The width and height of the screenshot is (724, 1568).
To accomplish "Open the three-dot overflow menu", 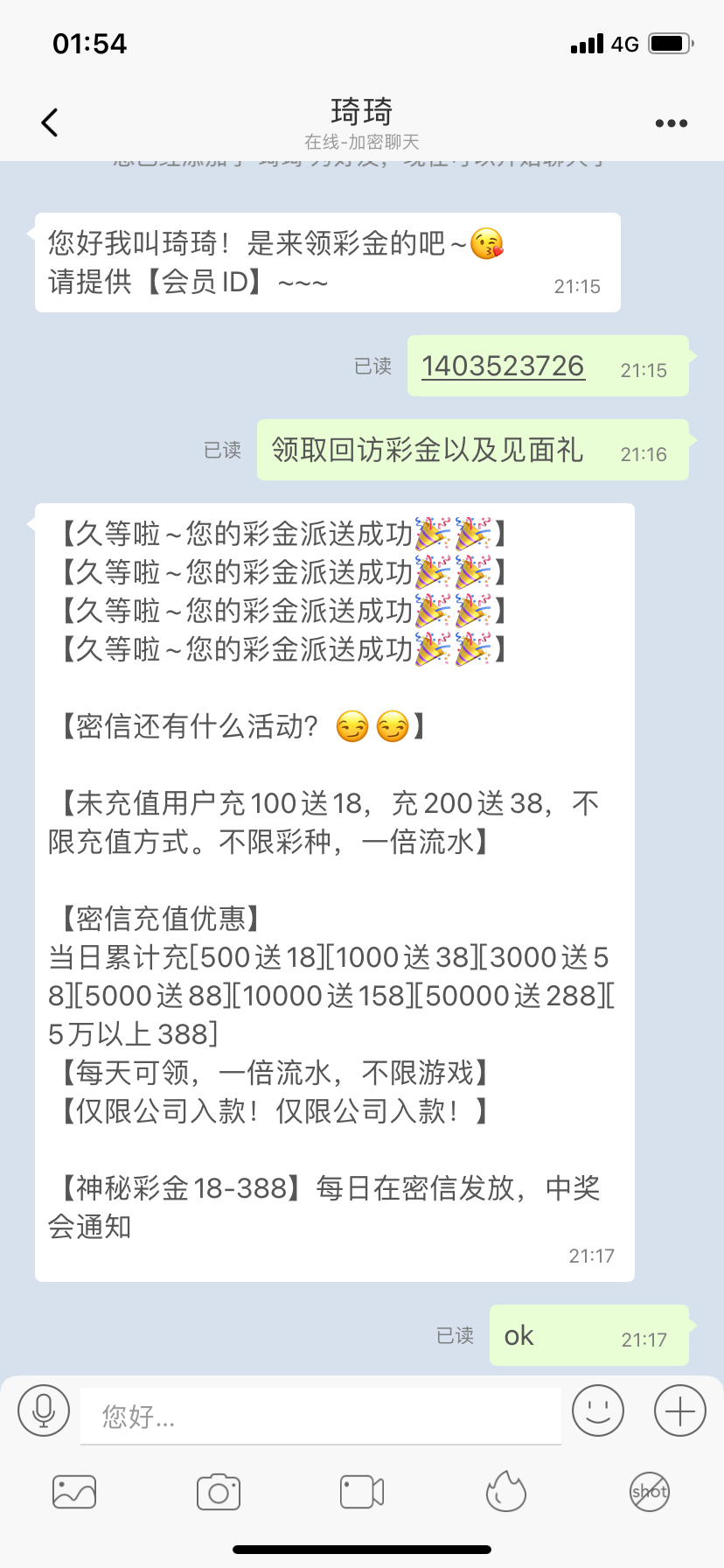I will [x=671, y=123].
